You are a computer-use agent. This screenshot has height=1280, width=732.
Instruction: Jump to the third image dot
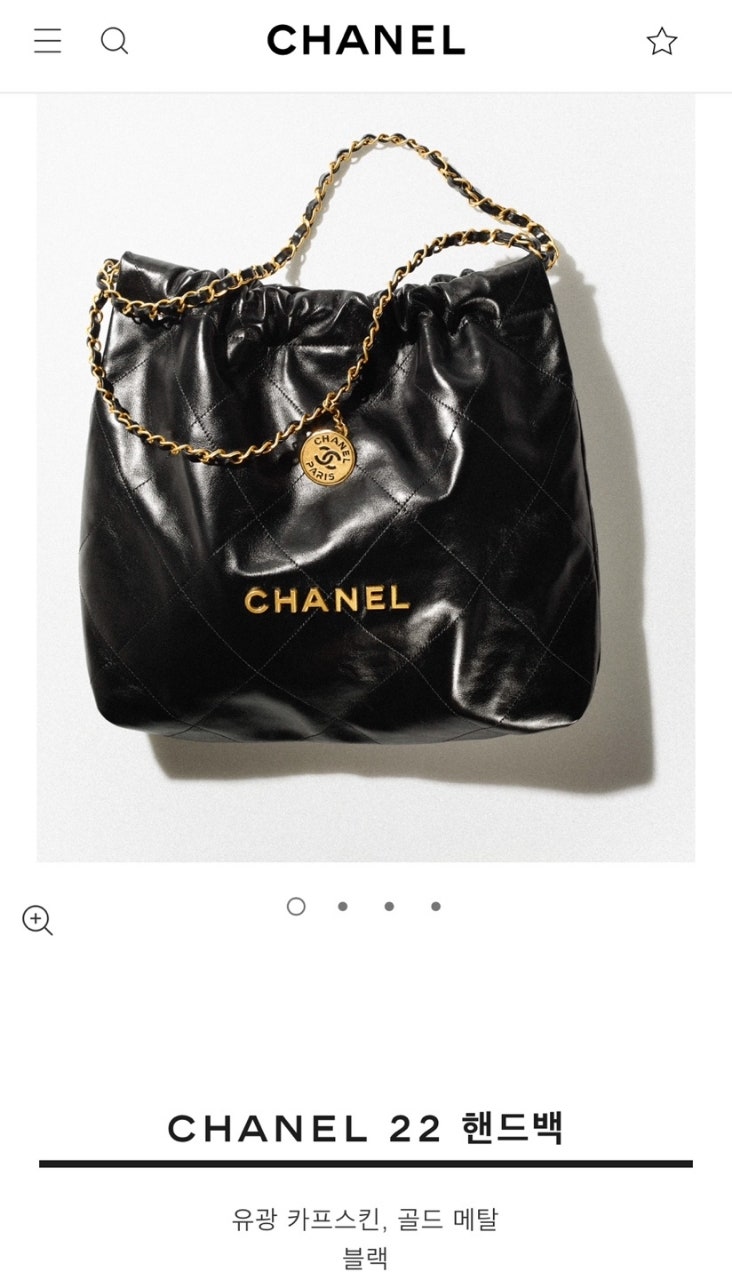(x=389, y=906)
